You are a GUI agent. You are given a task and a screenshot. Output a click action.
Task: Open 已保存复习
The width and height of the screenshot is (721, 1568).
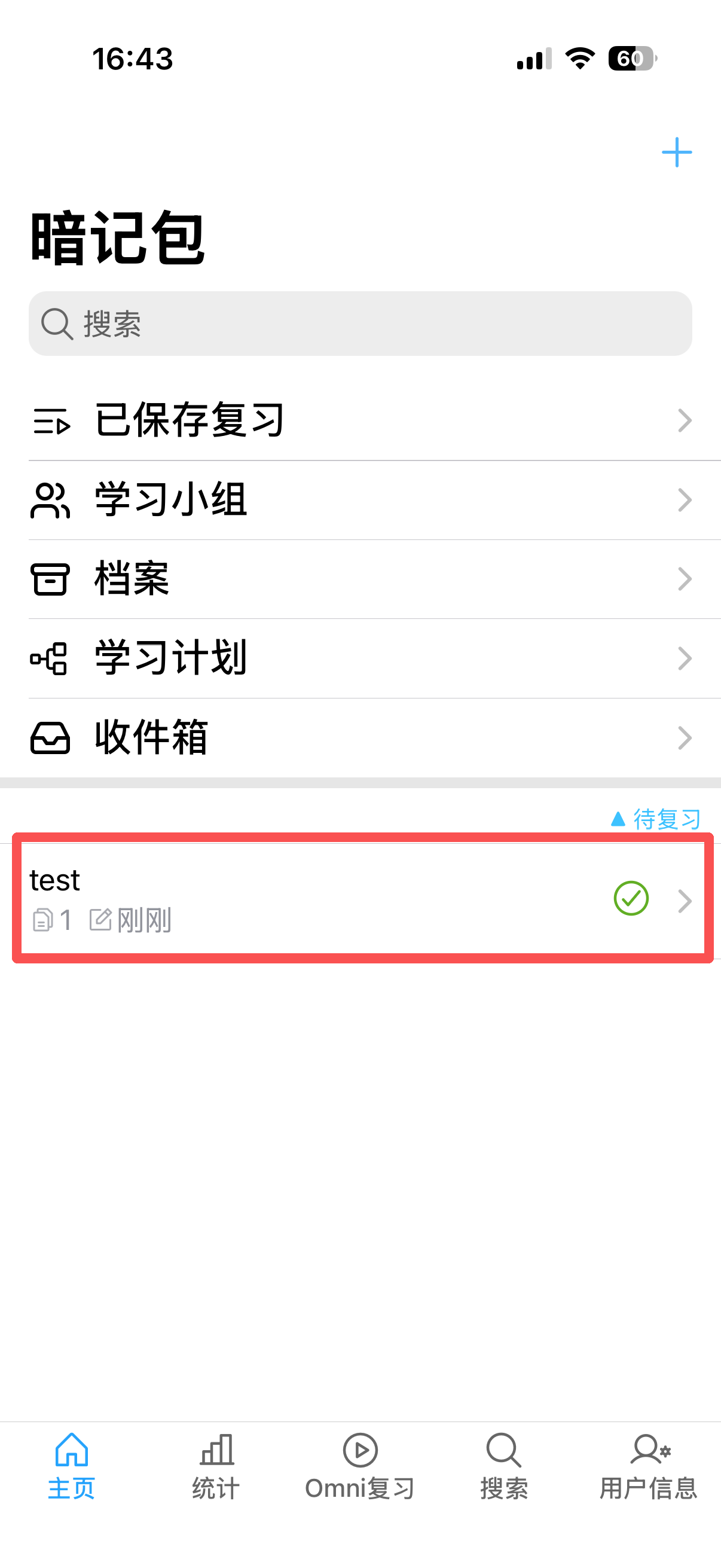point(360,420)
